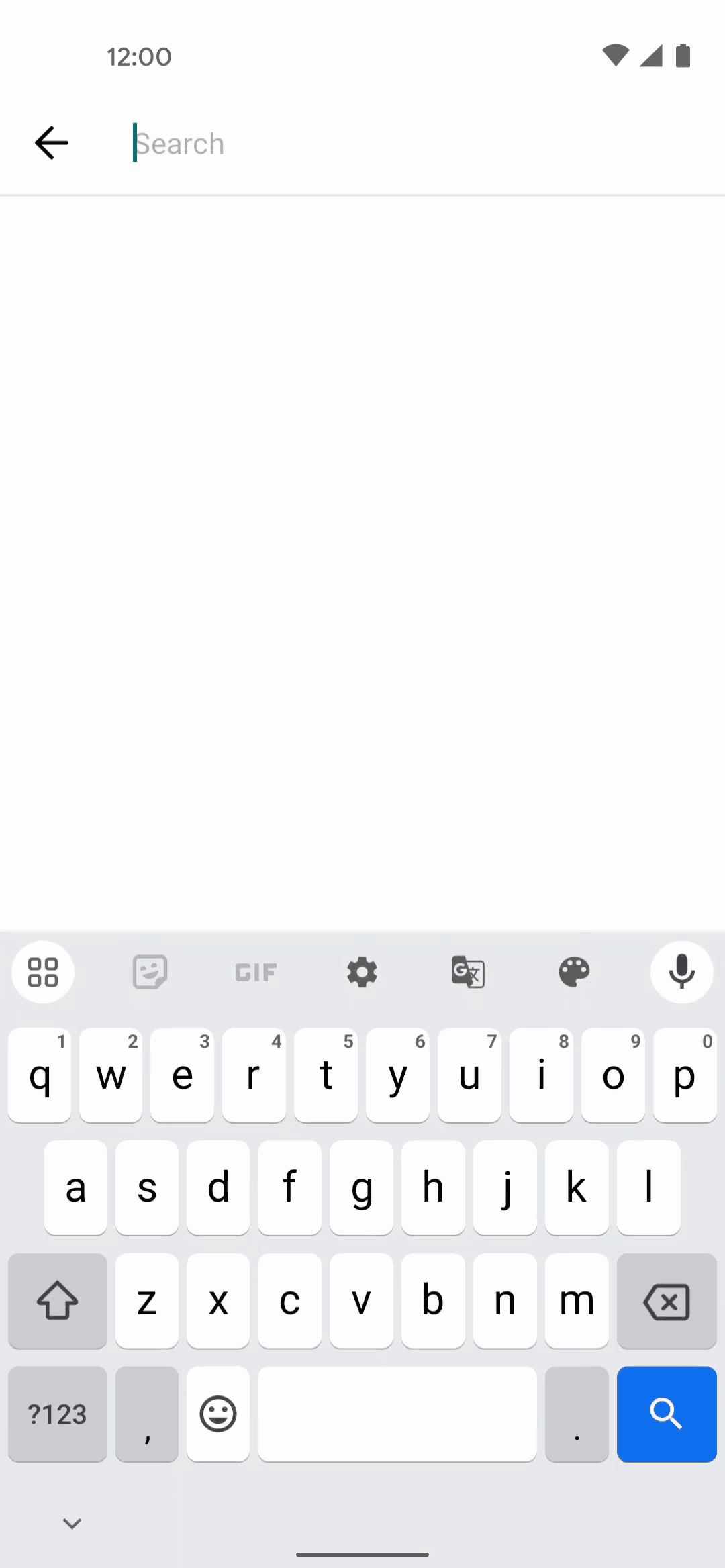The height and width of the screenshot is (1568, 725).
Task: Open keyboard theme palette
Action: pos(574,972)
